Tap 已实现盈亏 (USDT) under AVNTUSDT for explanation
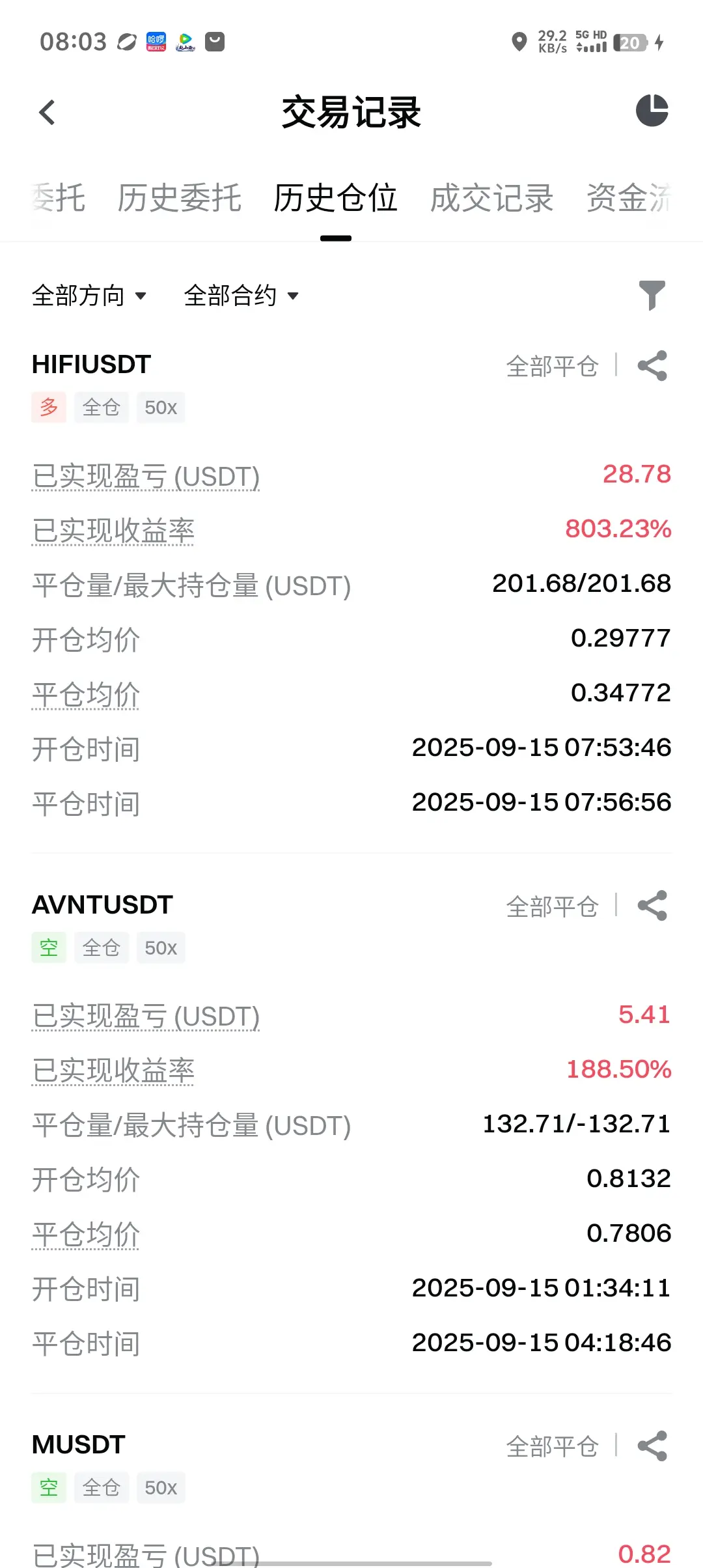The image size is (703, 1568). (x=146, y=1016)
